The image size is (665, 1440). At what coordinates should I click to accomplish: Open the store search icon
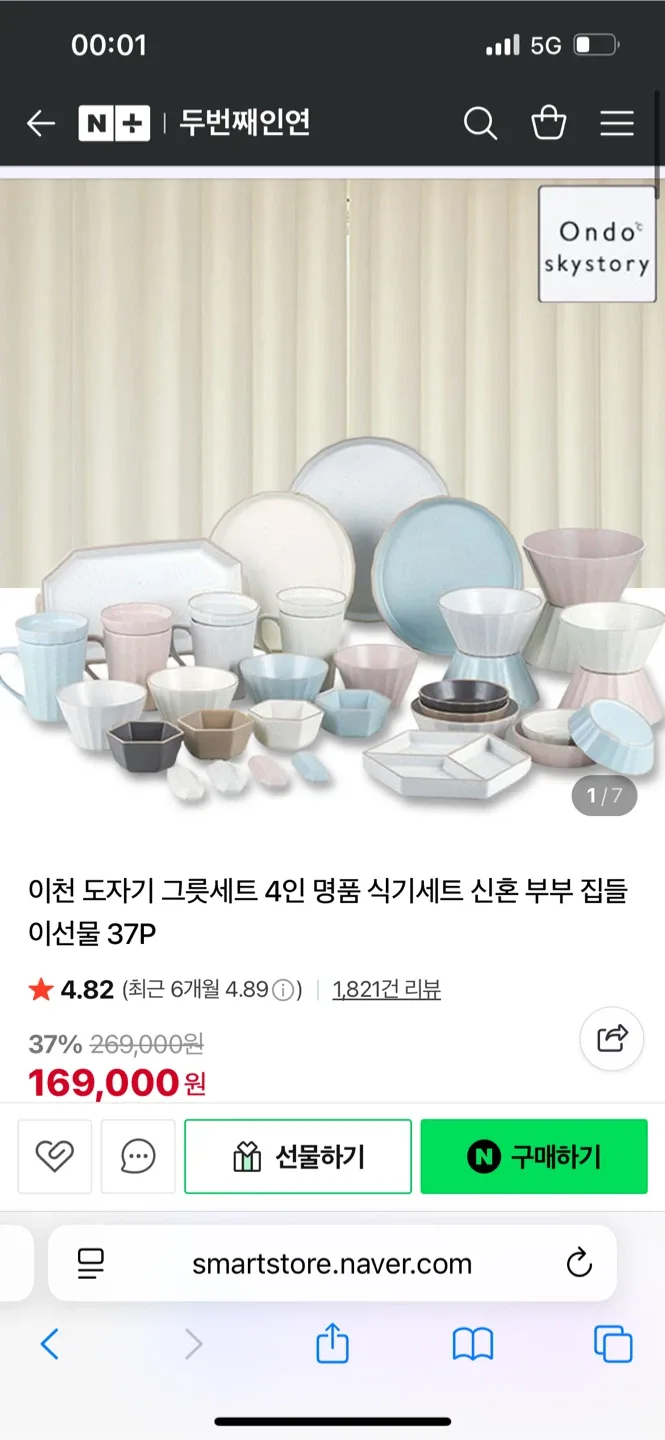point(480,124)
